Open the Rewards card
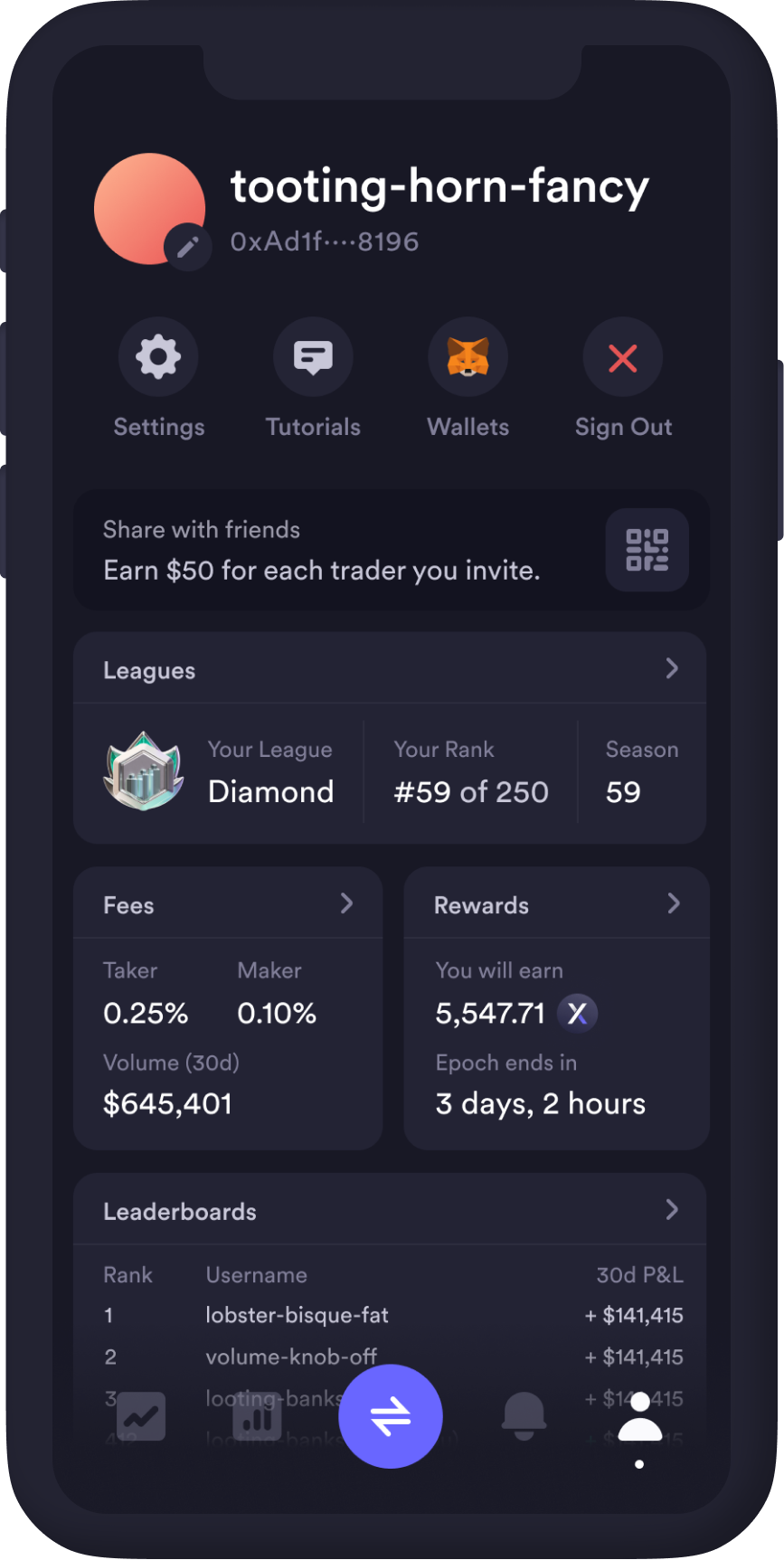784x1560 pixels. [x=673, y=903]
